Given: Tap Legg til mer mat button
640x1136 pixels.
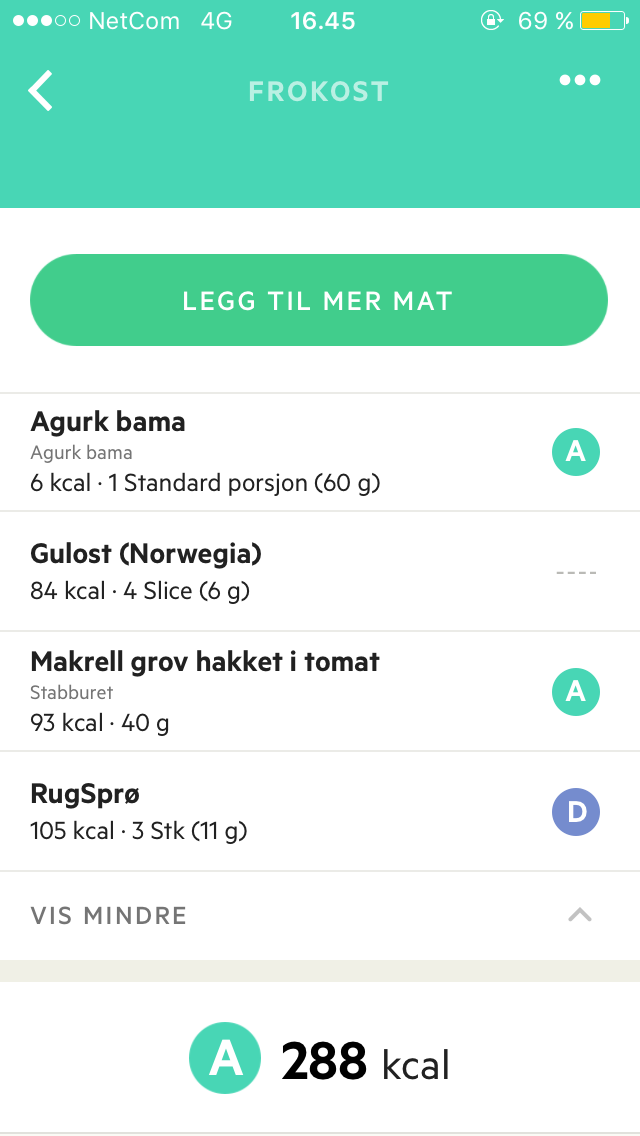Looking at the screenshot, I should [x=319, y=300].
